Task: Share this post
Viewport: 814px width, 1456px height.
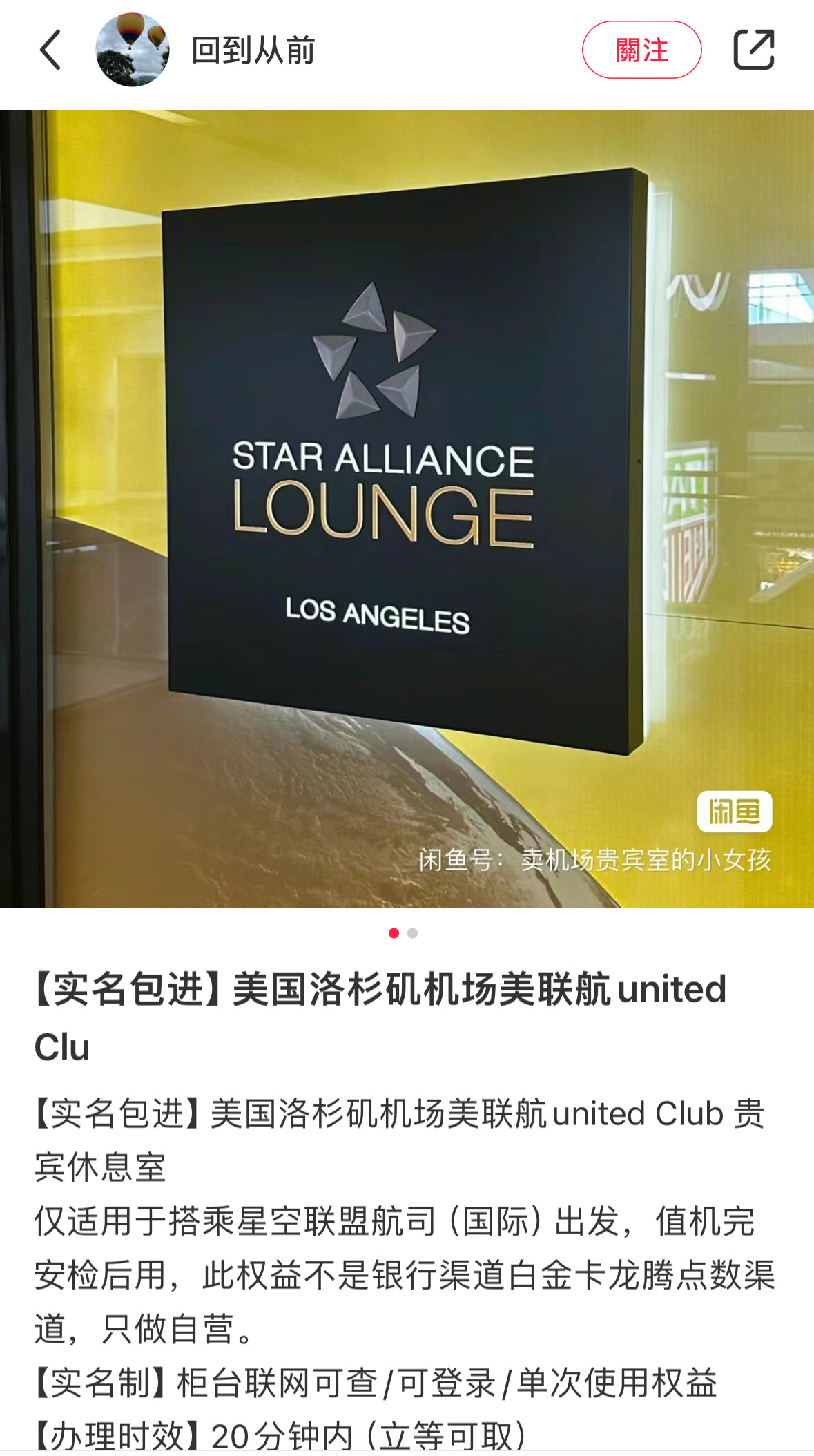Action: coord(753,50)
